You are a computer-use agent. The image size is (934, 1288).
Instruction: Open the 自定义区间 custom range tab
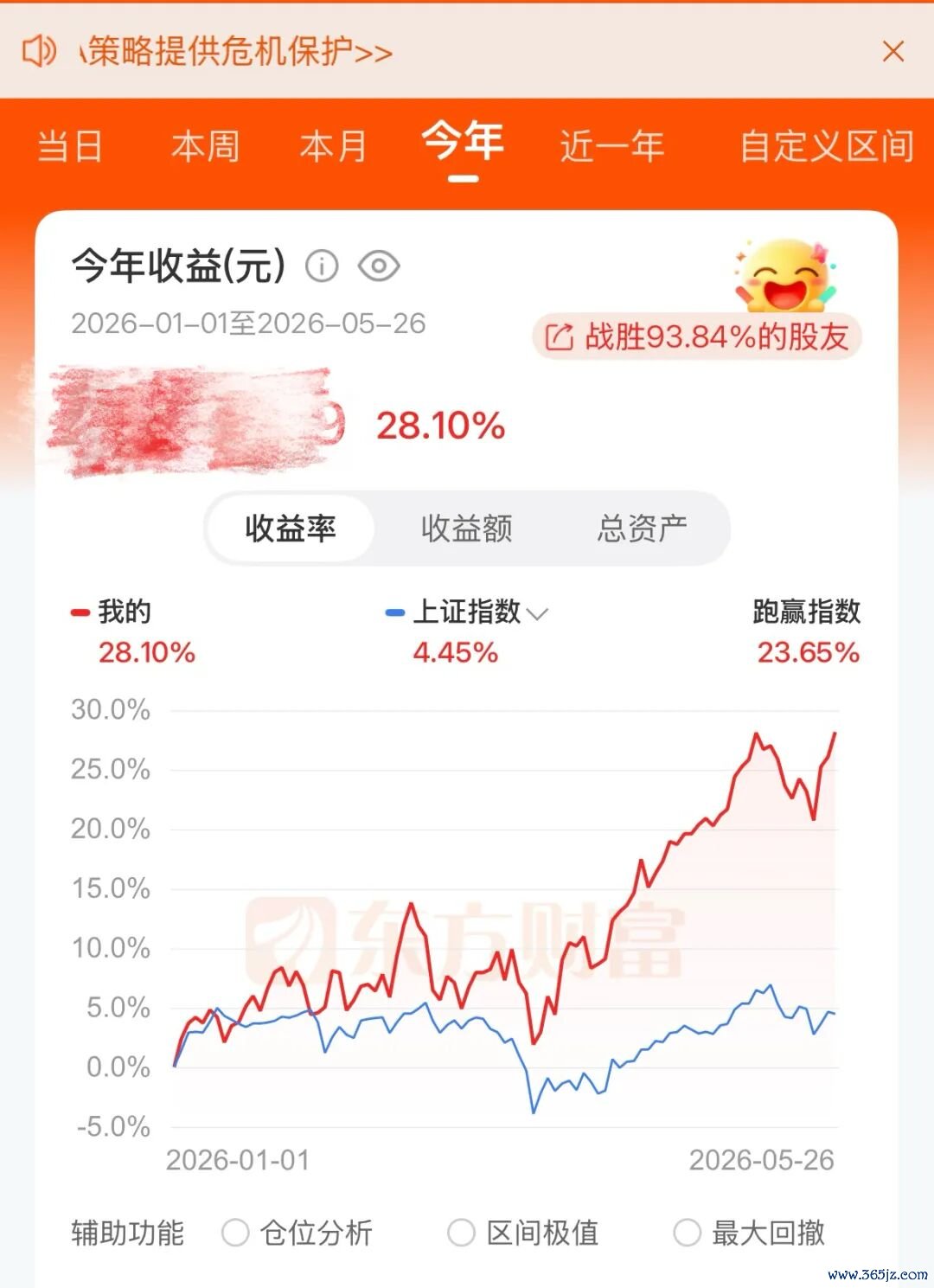pyautogui.click(x=827, y=146)
